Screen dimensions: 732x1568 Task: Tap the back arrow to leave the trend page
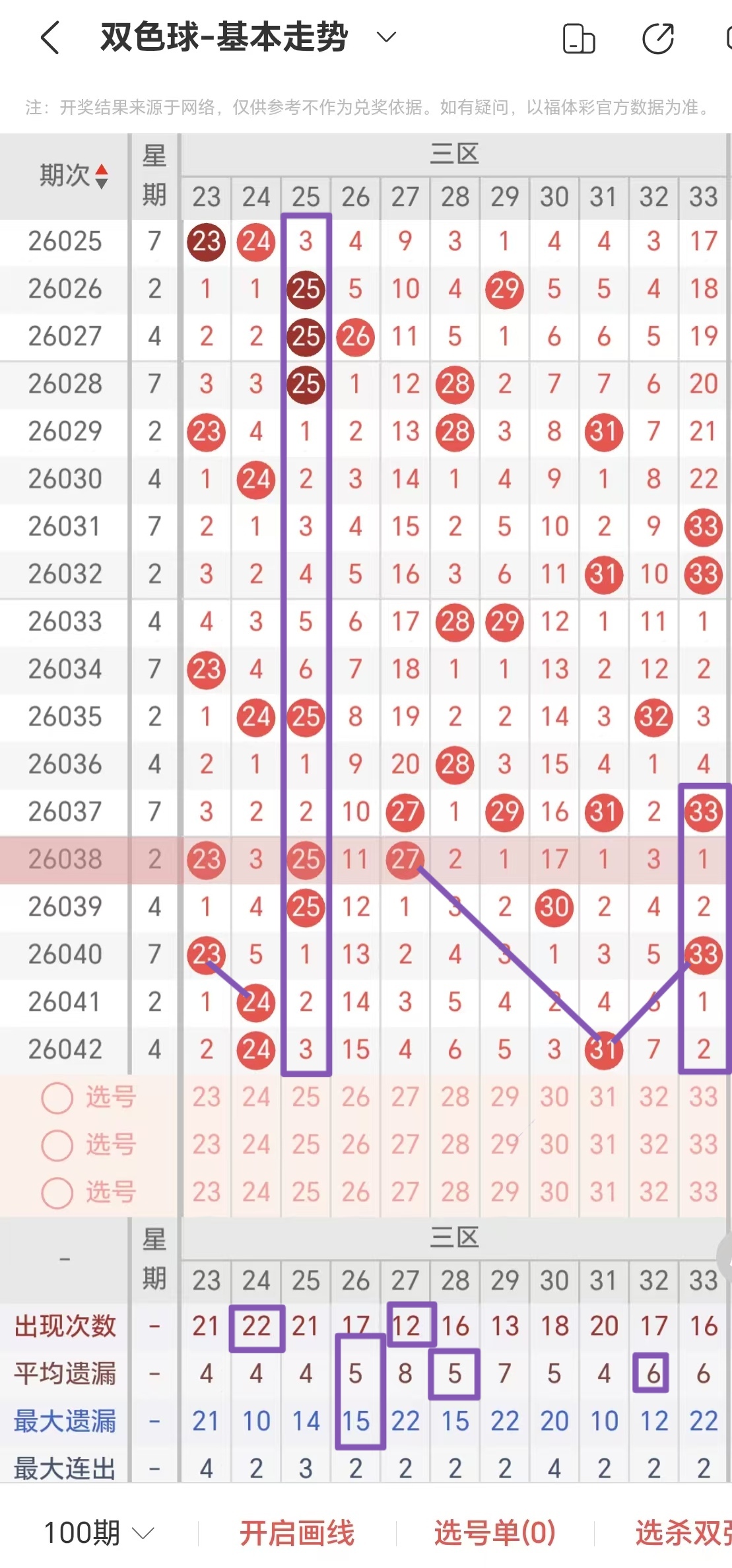[50, 38]
